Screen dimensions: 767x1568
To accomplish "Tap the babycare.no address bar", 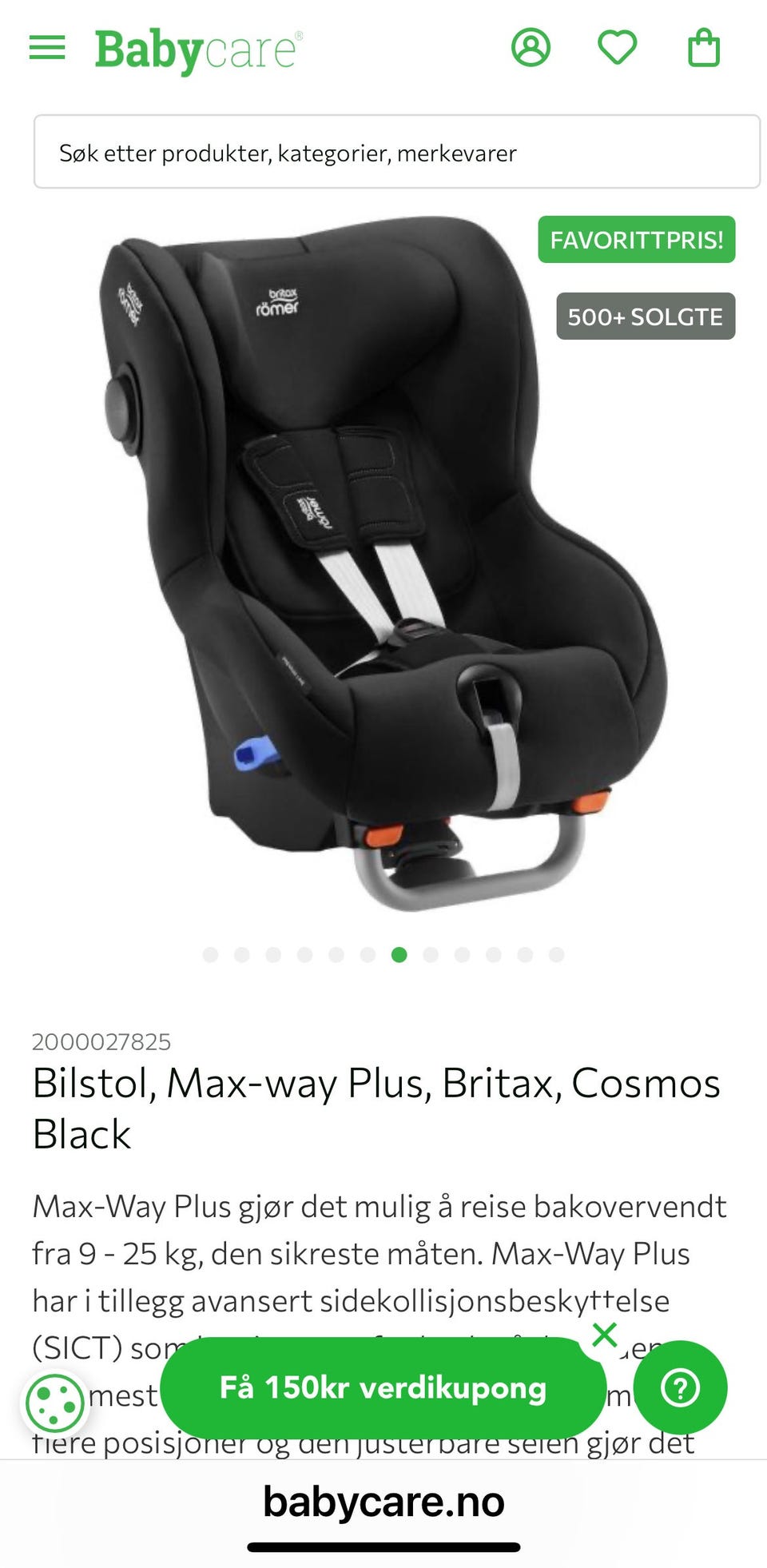I will click(383, 1501).
